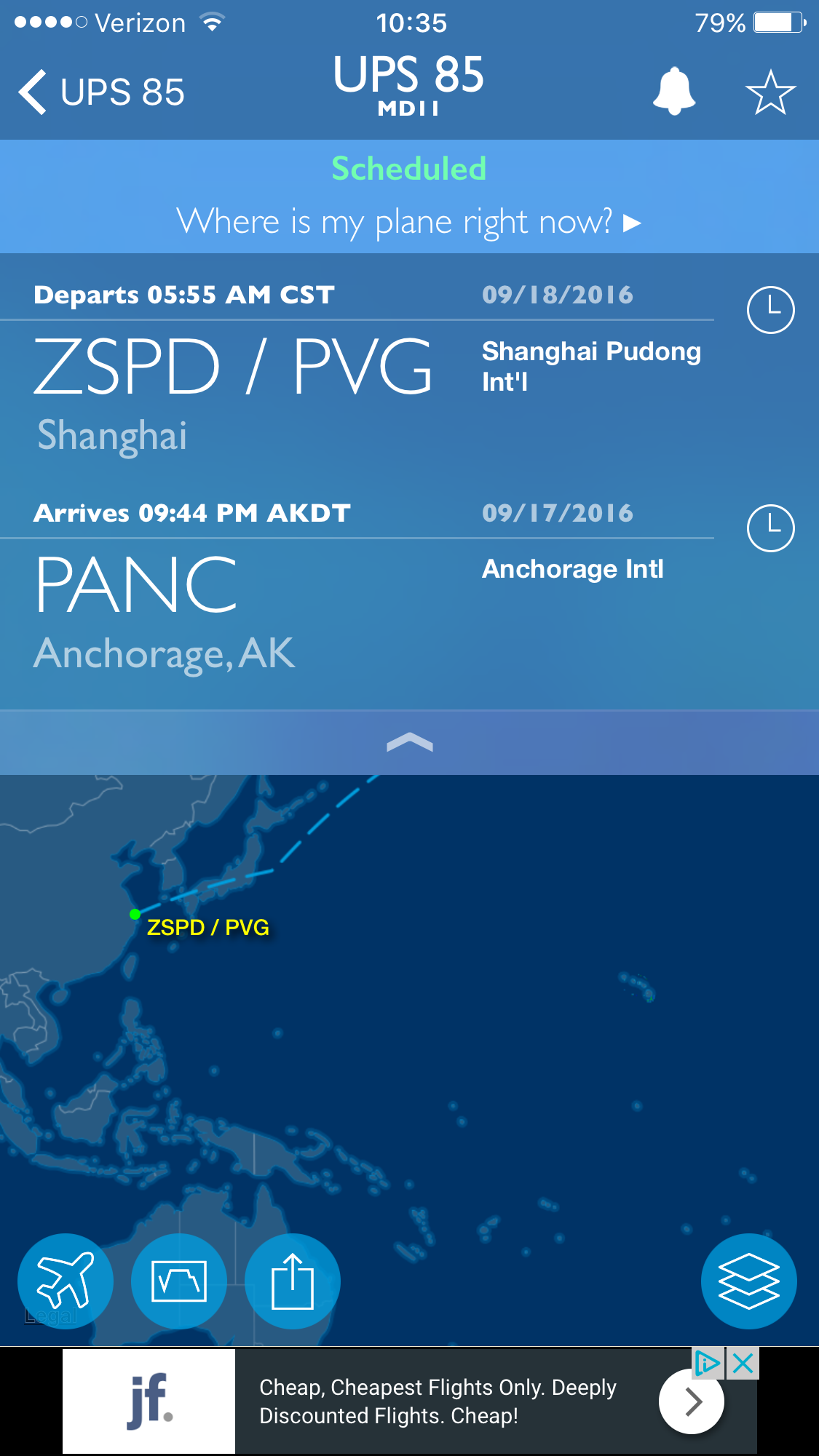Star UPS 85 as a favorite

[x=770, y=92]
